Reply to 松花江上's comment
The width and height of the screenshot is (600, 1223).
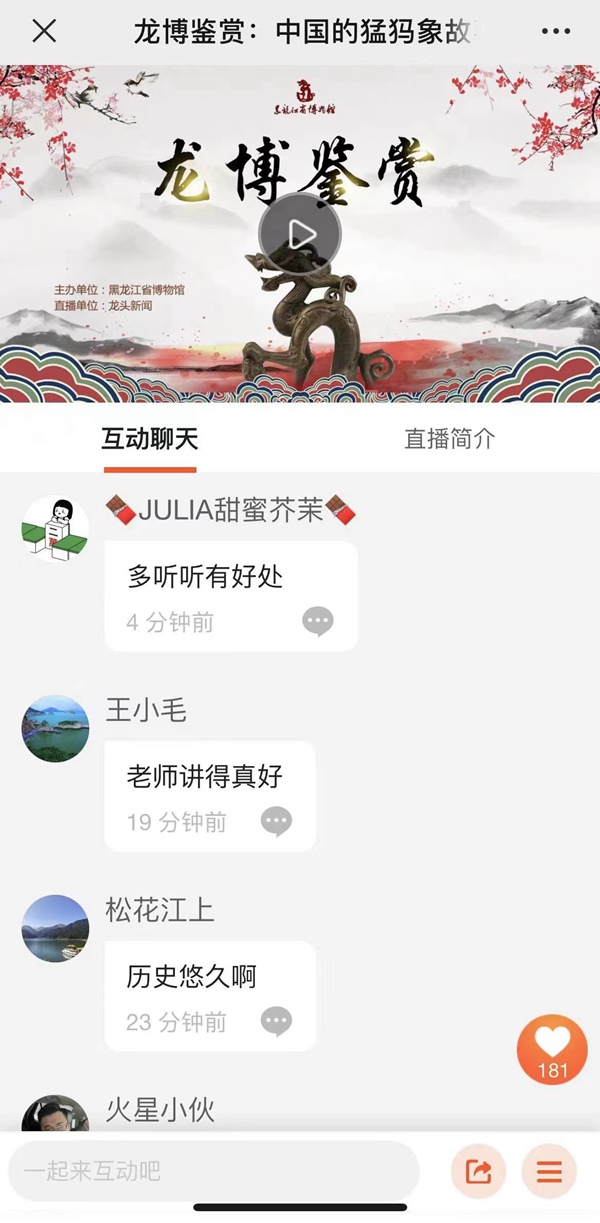coord(276,1022)
